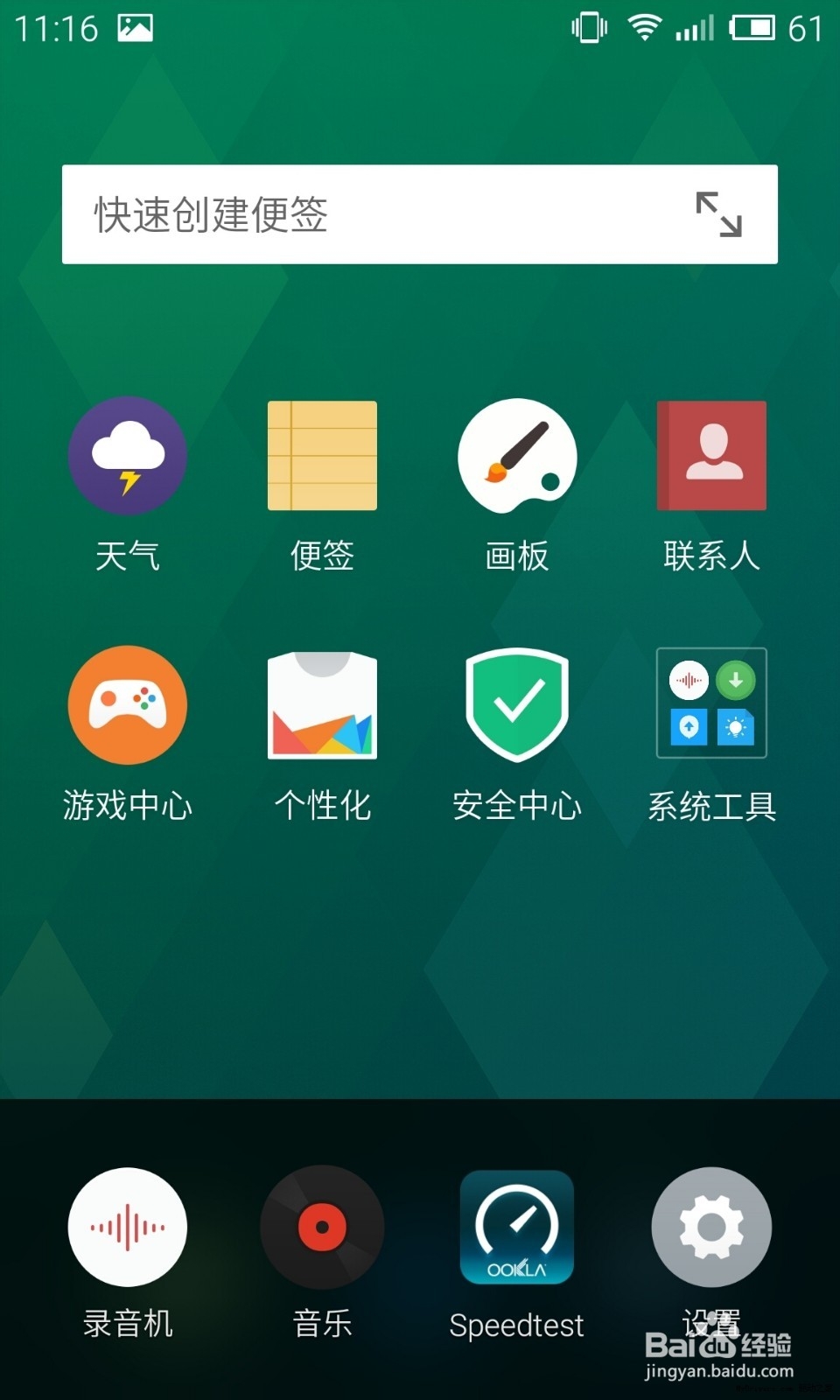Tap the 快速创建便签 note input field
Screen dimensions: 840x1400
click(306, 214)
